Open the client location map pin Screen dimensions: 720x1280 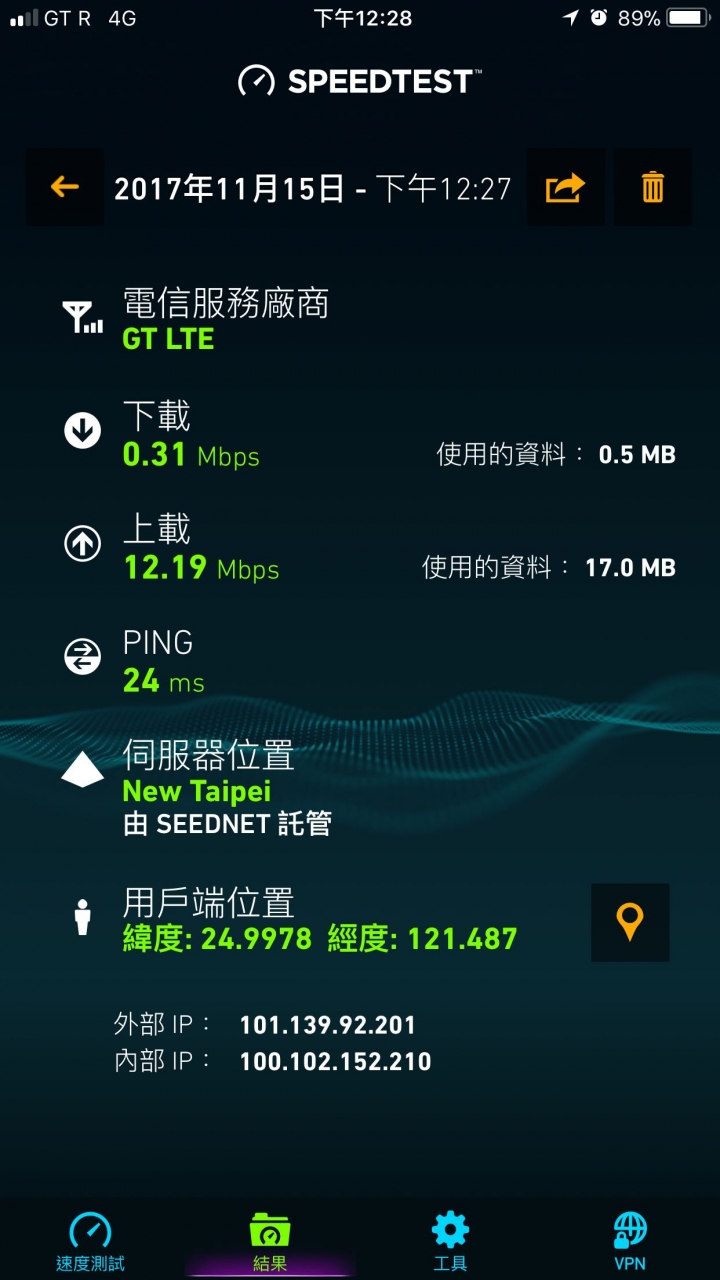coord(630,922)
